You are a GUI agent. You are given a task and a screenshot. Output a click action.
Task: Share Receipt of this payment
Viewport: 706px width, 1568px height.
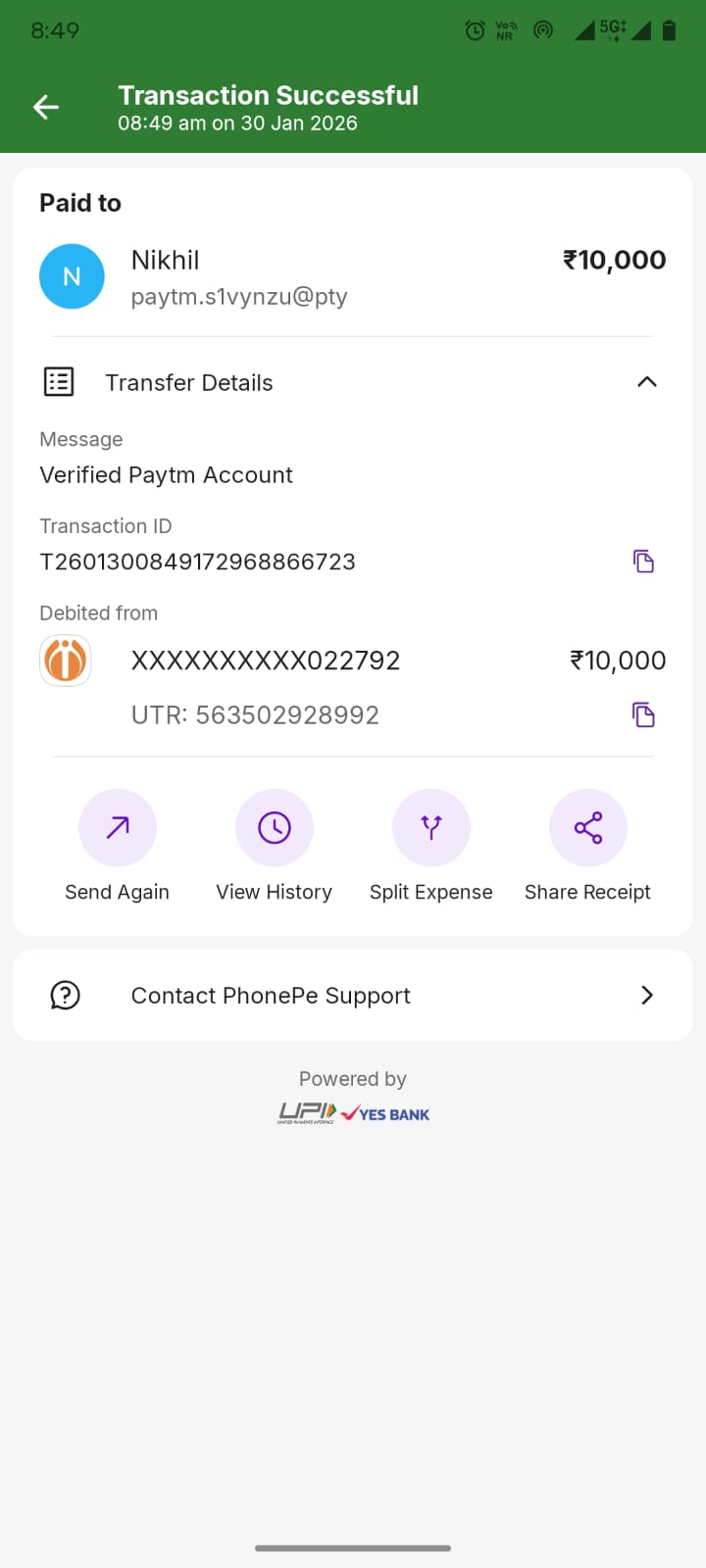point(588,828)
